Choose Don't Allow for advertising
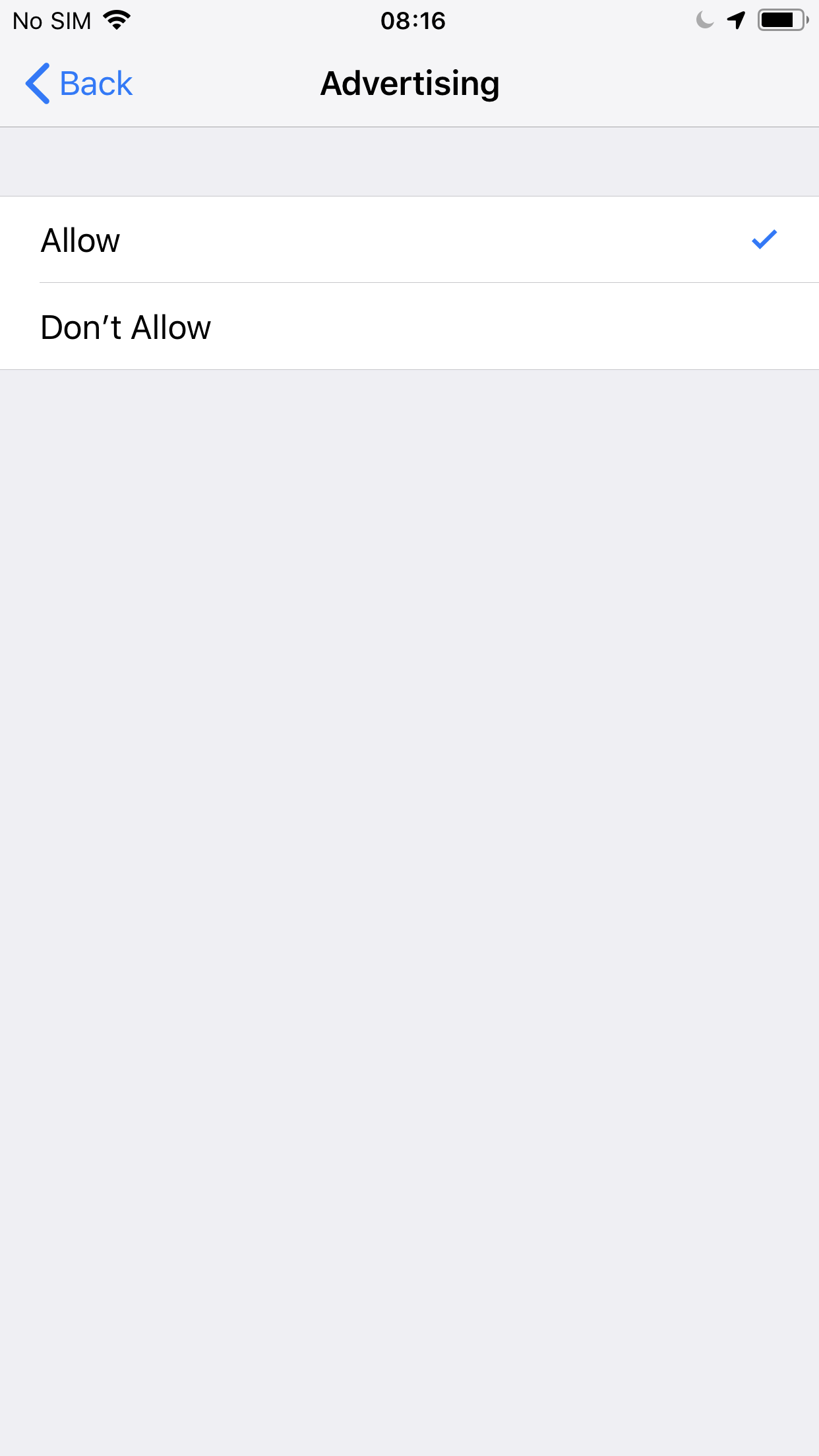The width and height of the screenshot is (819, 1456). click(409, 327)
